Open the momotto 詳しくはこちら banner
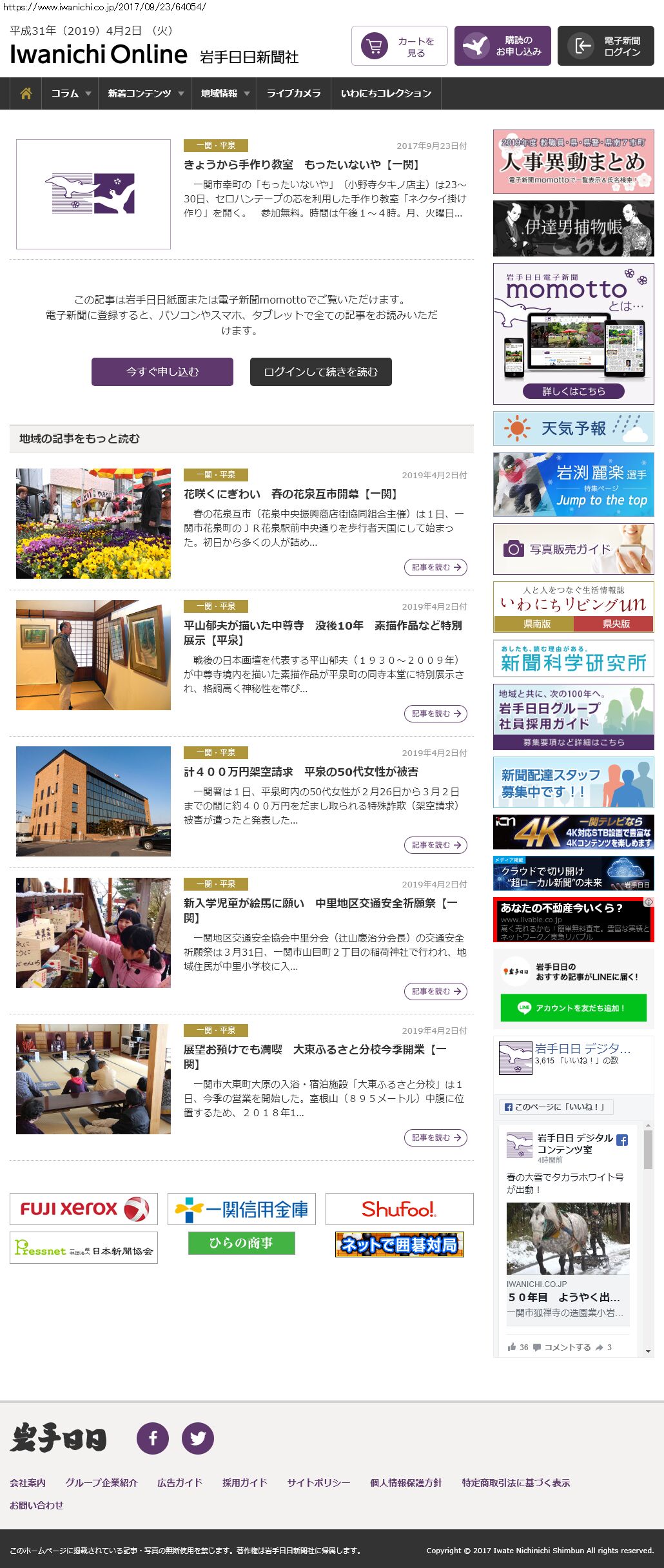 (x=573, y=391)
